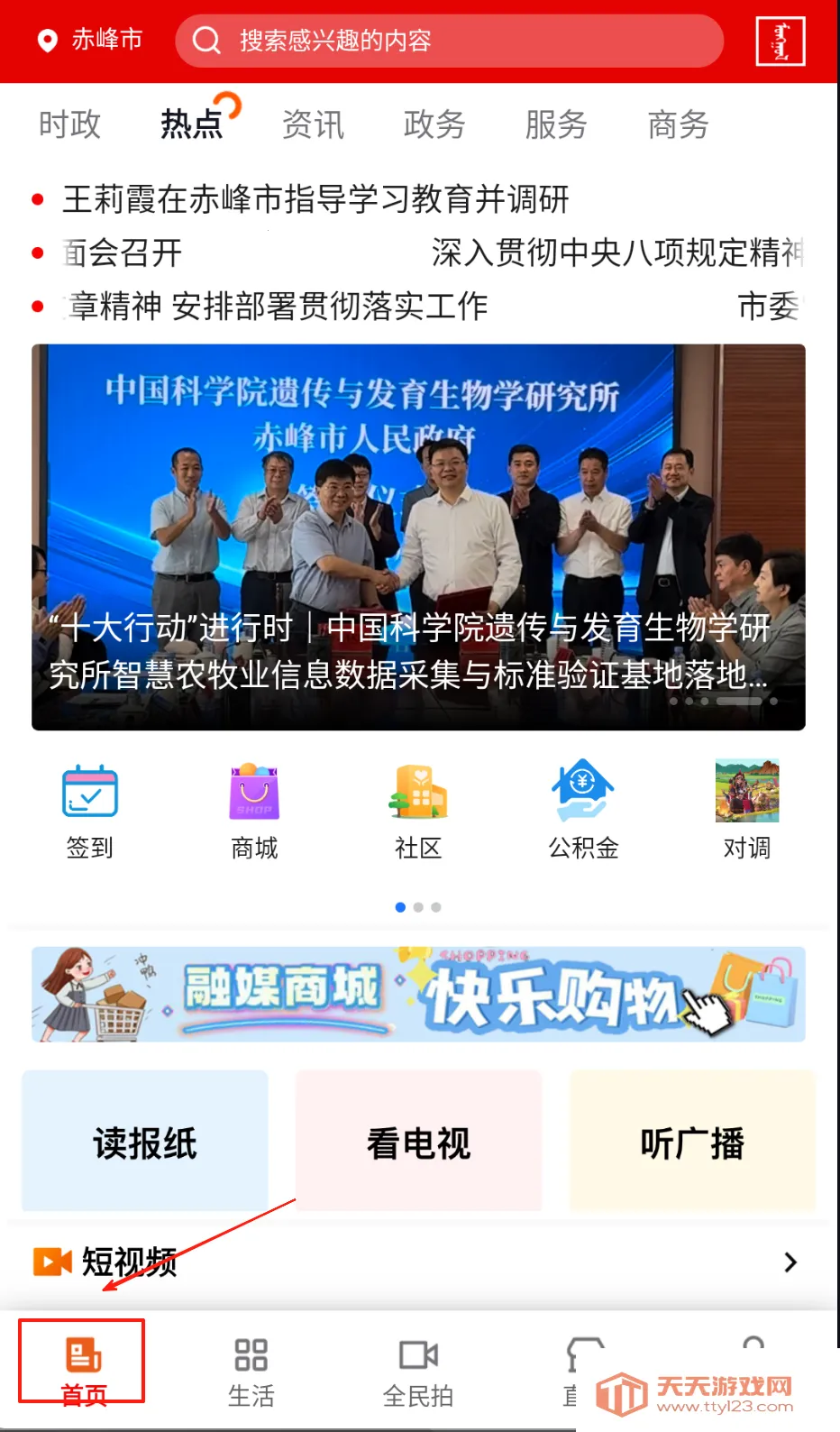840x1432 pixels.
Task: Open the 商城 shop icon
Action: coord(254,811)
